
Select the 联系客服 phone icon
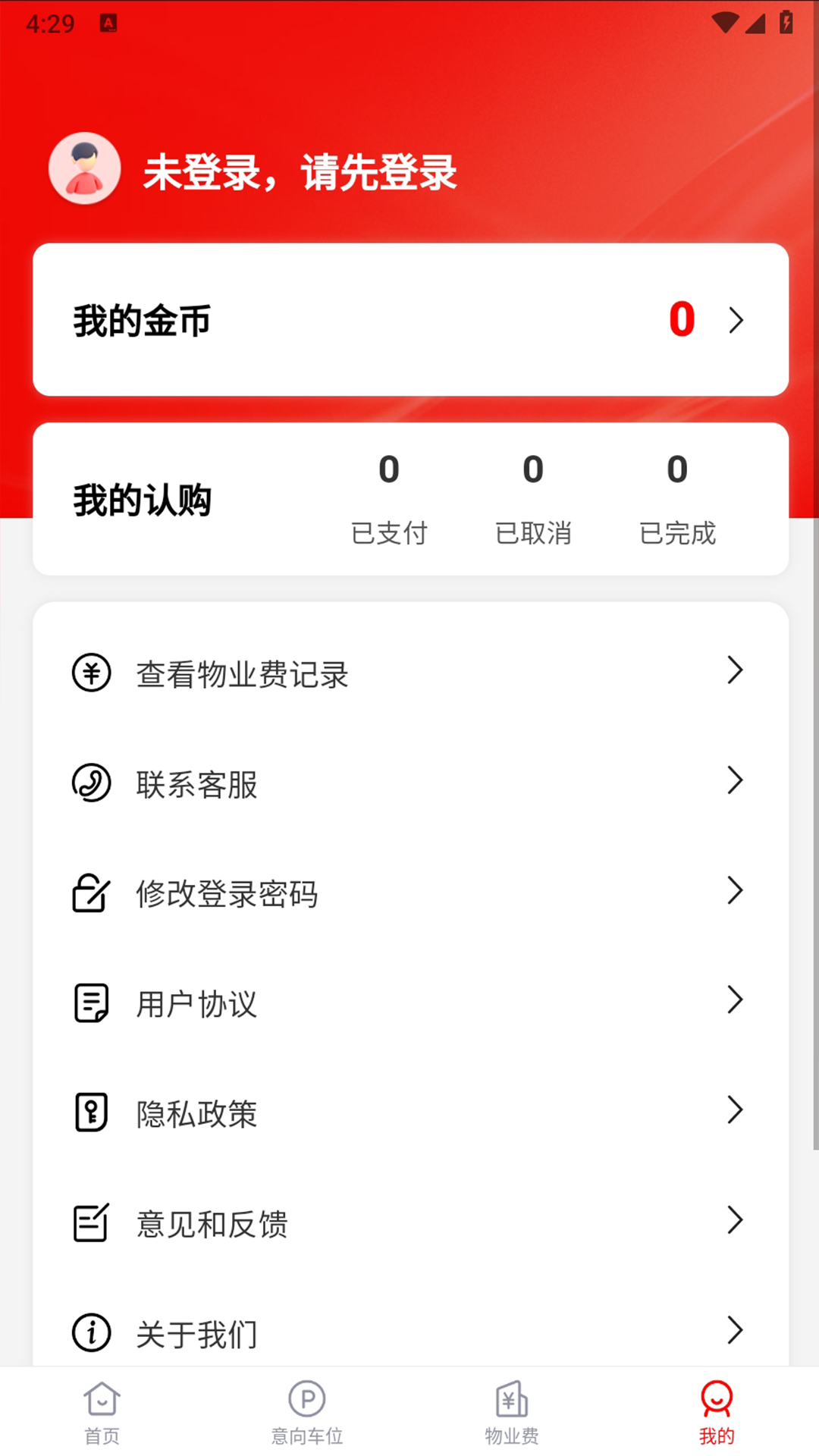click(x=91, y=782)
